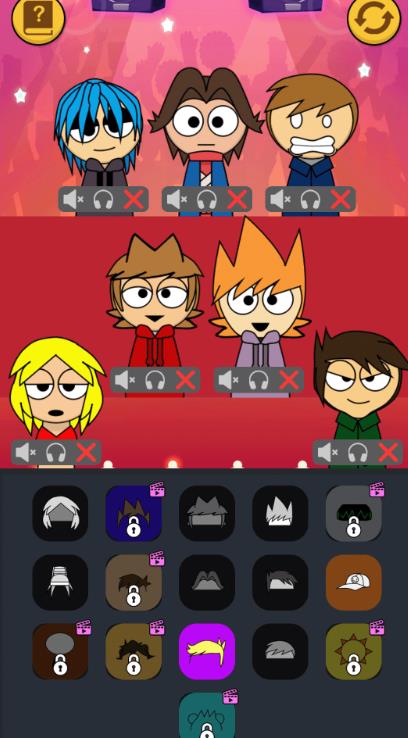
Task: Reset the stage with the refresh button
Action: [x=374, y=19]
